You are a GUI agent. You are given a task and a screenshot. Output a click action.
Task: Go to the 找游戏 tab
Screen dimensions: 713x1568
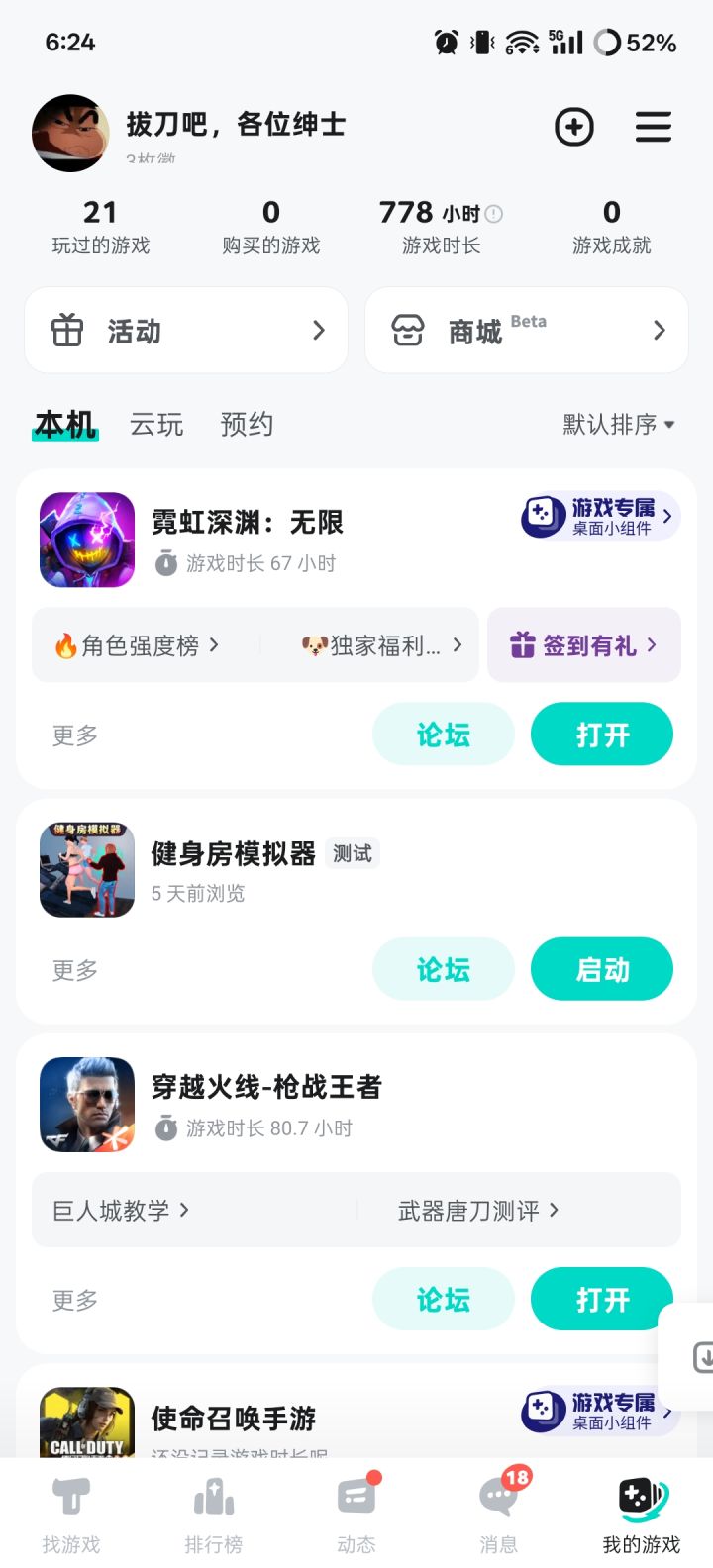pos(71,1513)
